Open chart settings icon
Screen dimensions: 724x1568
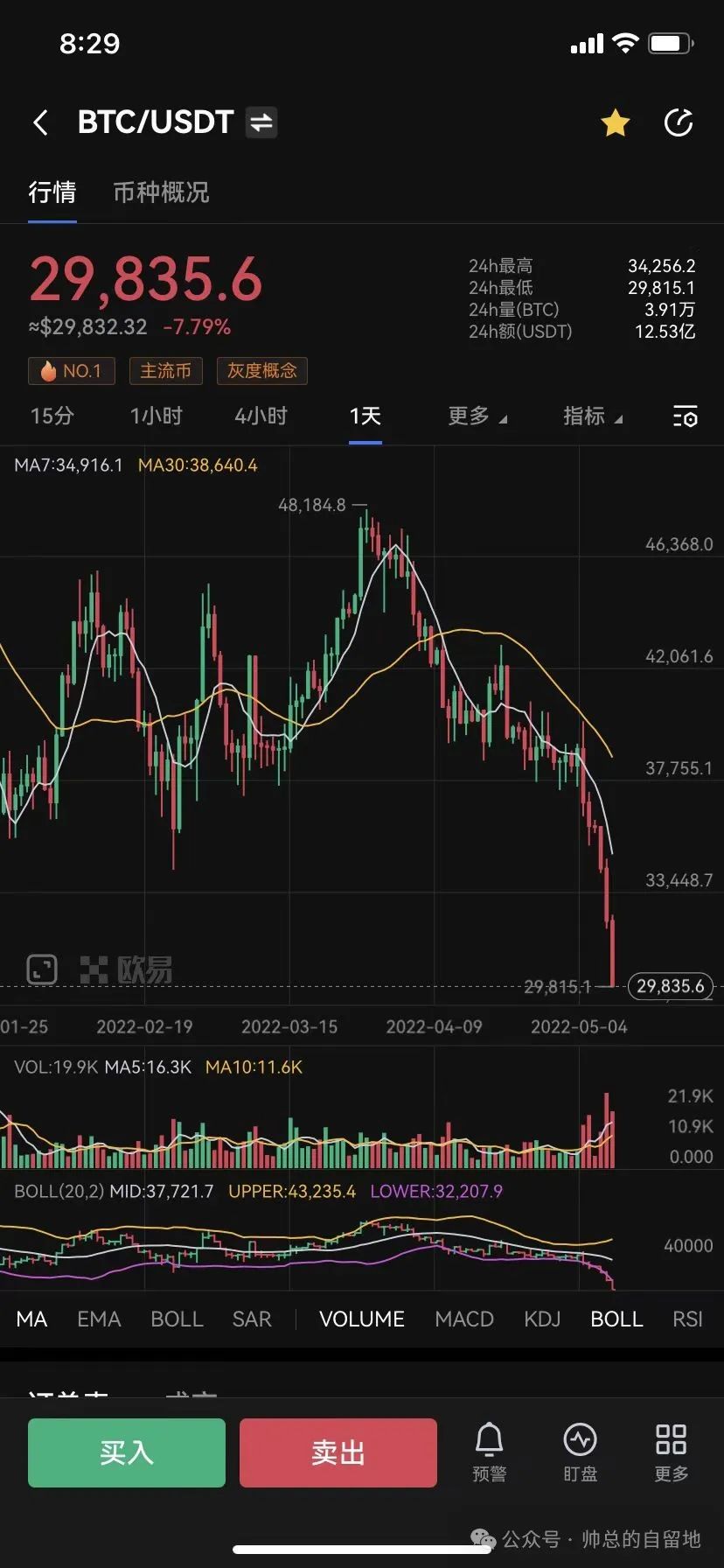click(x=685, y=417)
